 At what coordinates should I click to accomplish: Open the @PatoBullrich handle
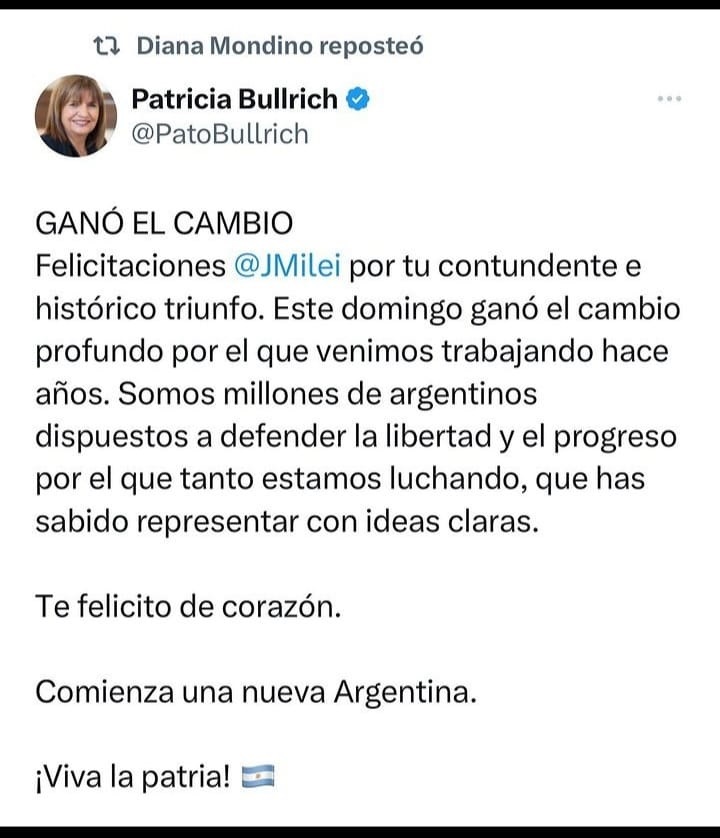tap(220, 134)
